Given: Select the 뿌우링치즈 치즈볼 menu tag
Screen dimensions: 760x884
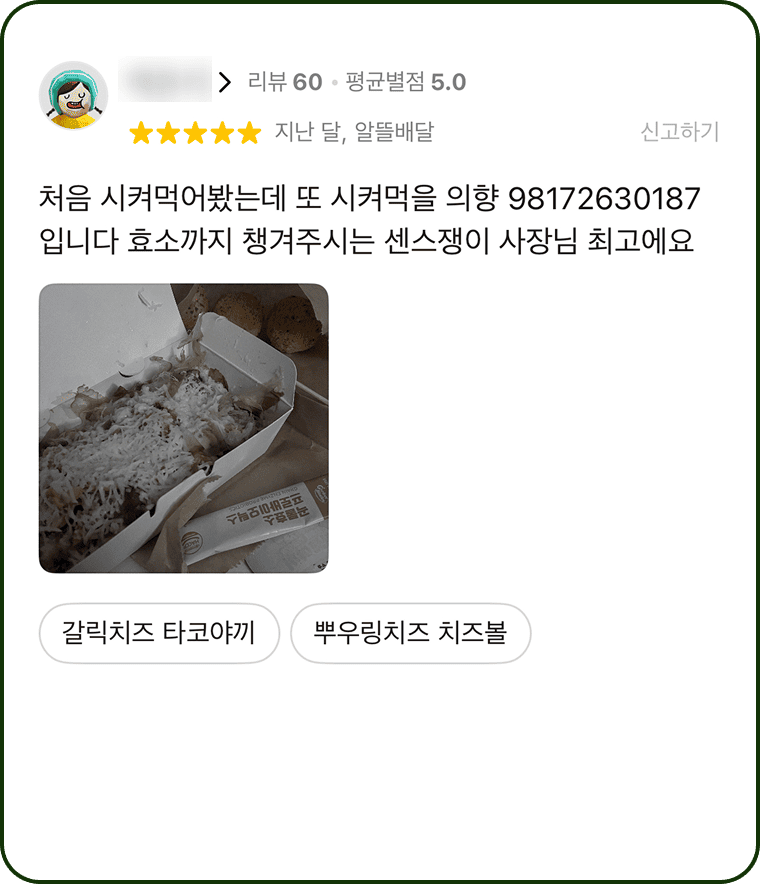Looking at the screenshot, I should (x=412, y=632).
